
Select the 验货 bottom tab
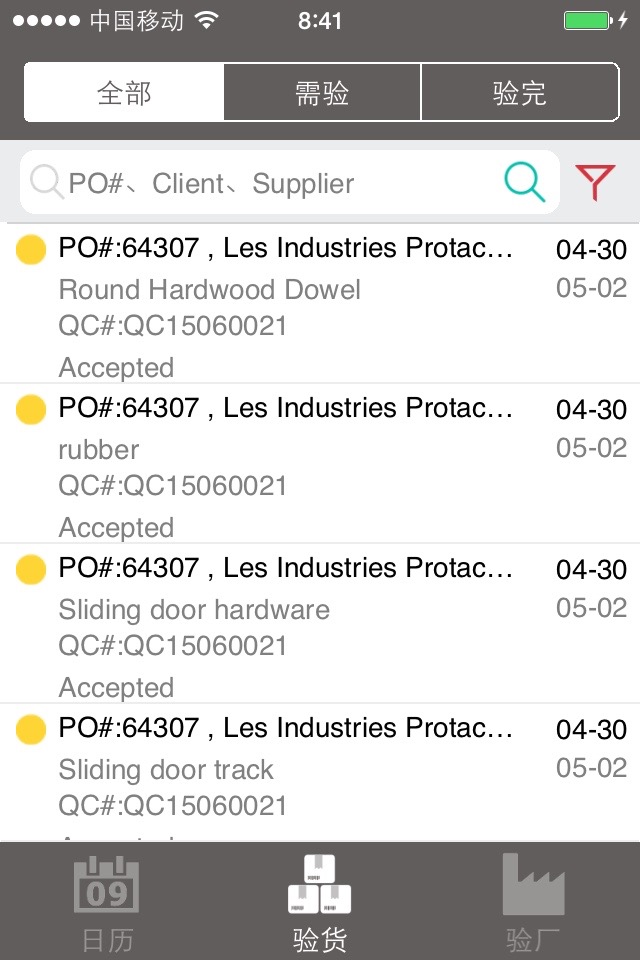pos(320,902)
